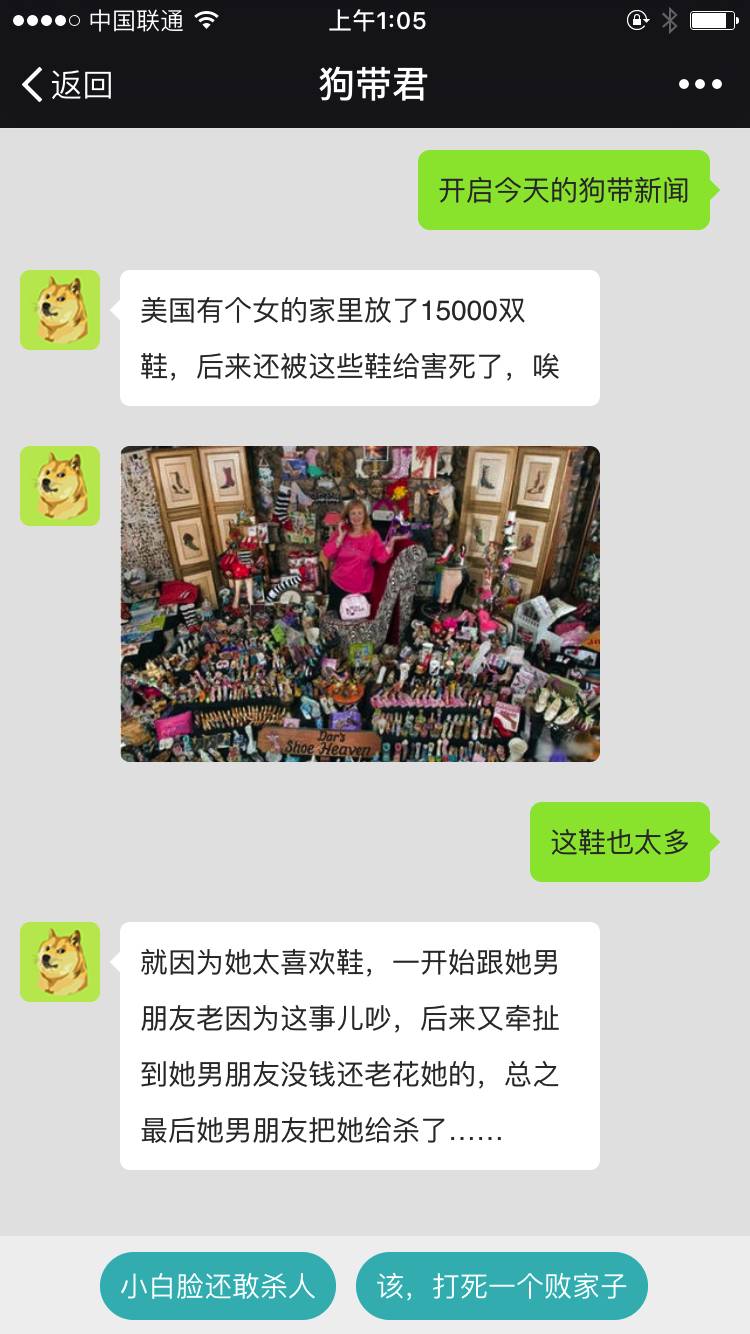Reply with 小白脸还敢杀人
The width and height of the screenshot is (750, 1334).
pyautogui.click(x=218, y=1286)
